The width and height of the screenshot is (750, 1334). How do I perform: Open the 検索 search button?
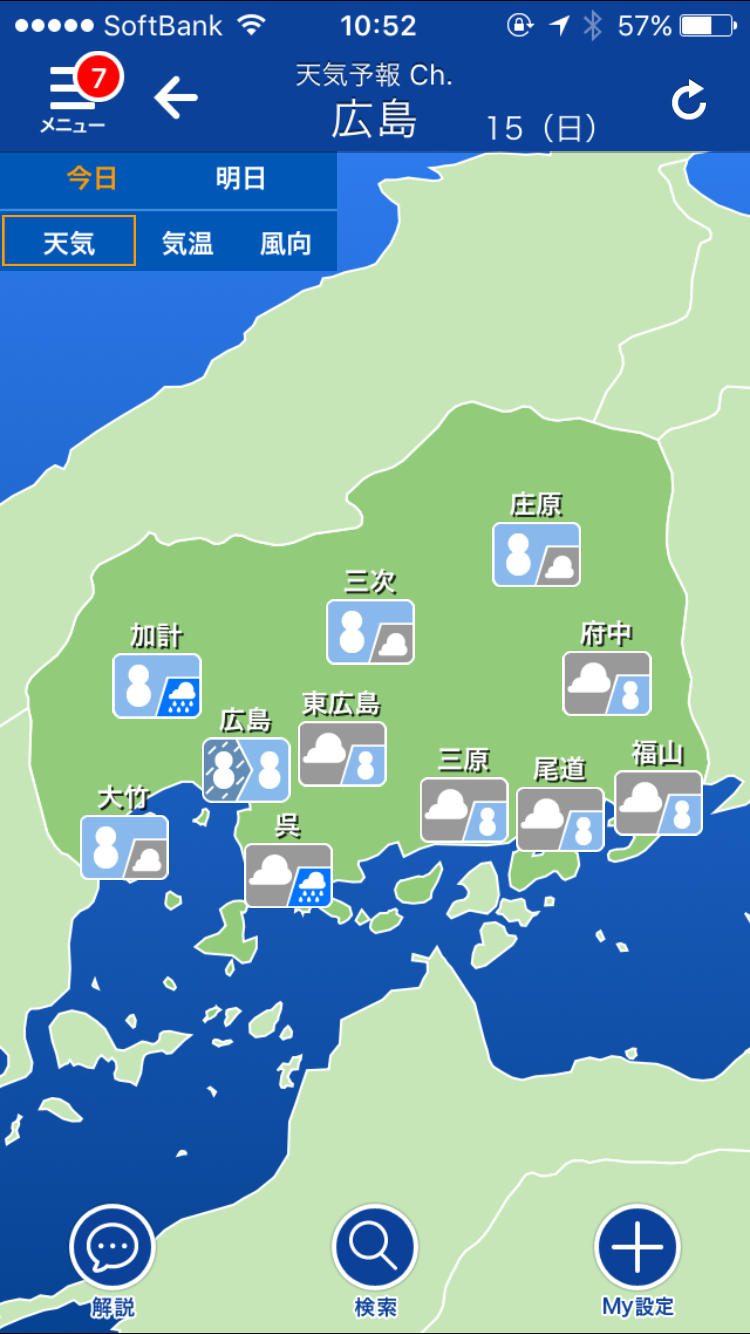375,1248
